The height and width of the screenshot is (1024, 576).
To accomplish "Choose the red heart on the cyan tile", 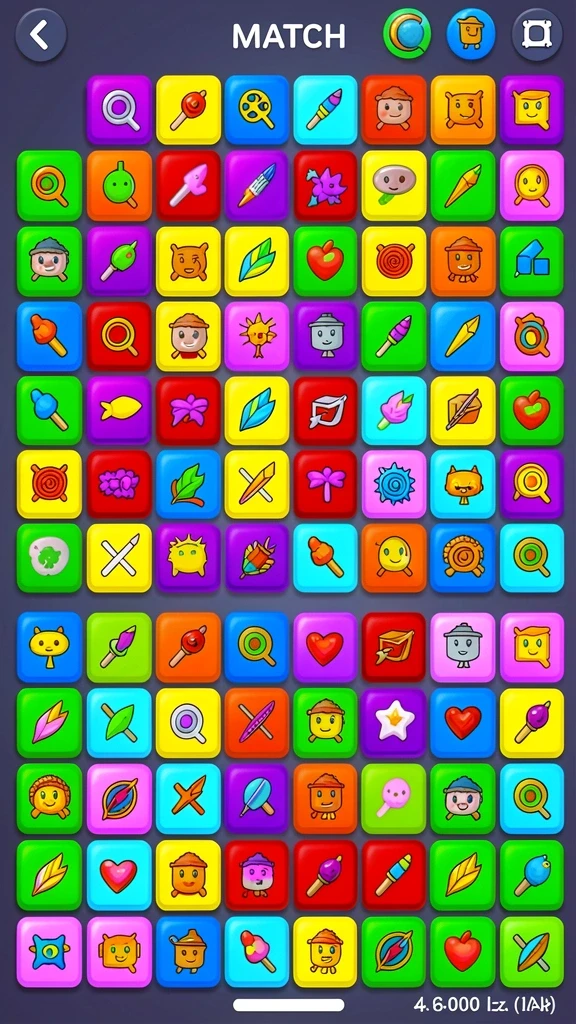I will point(119,875).
